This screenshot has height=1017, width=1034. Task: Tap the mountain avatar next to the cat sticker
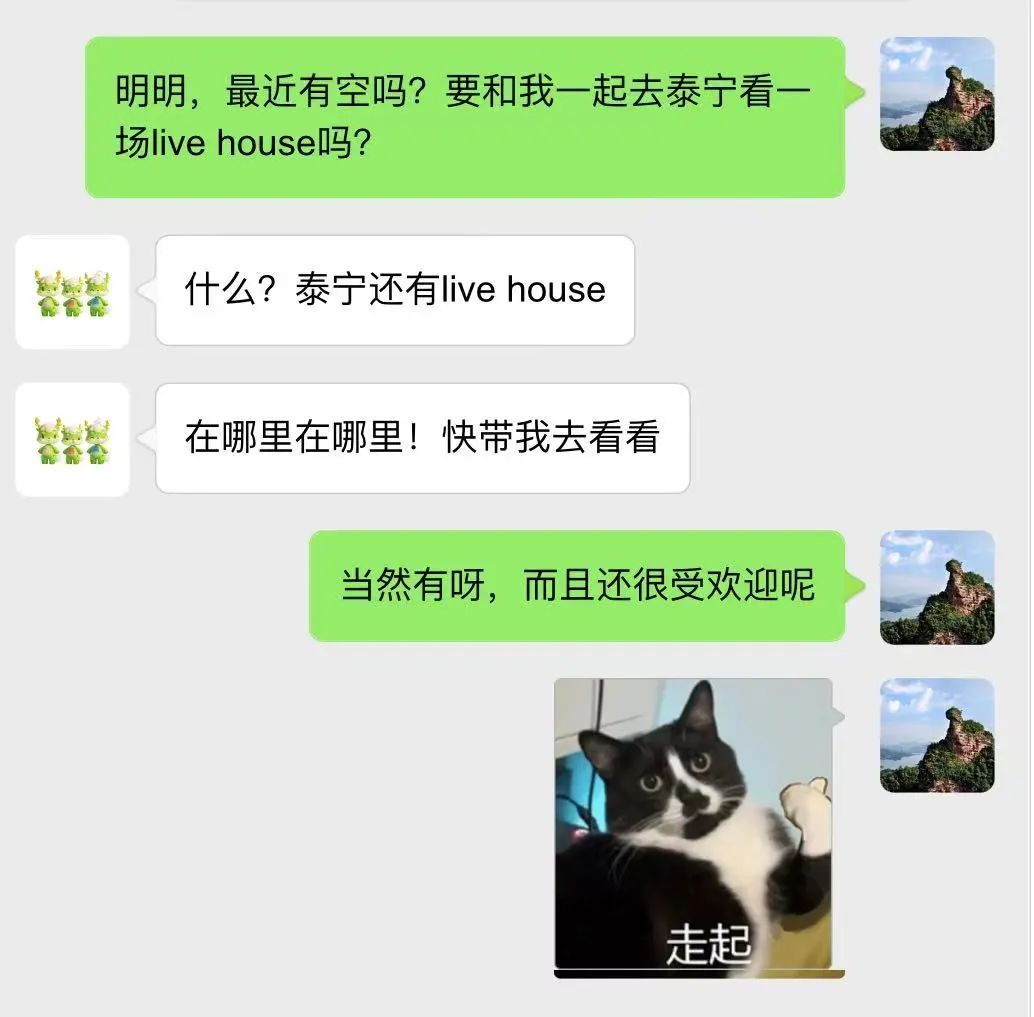pyautogui.click(x=937, y=735)
